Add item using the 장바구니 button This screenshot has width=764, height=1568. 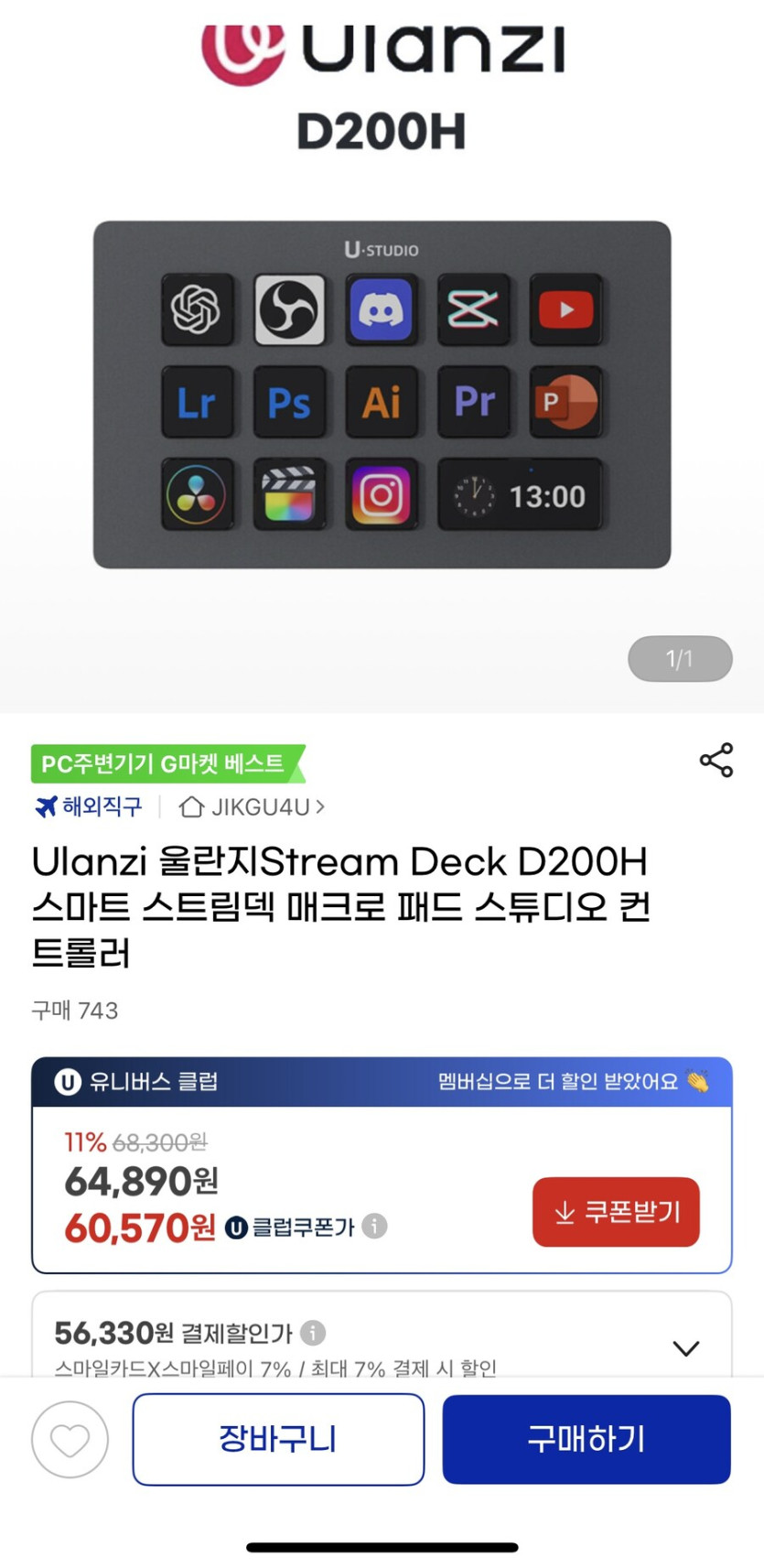click(279, 1439)
